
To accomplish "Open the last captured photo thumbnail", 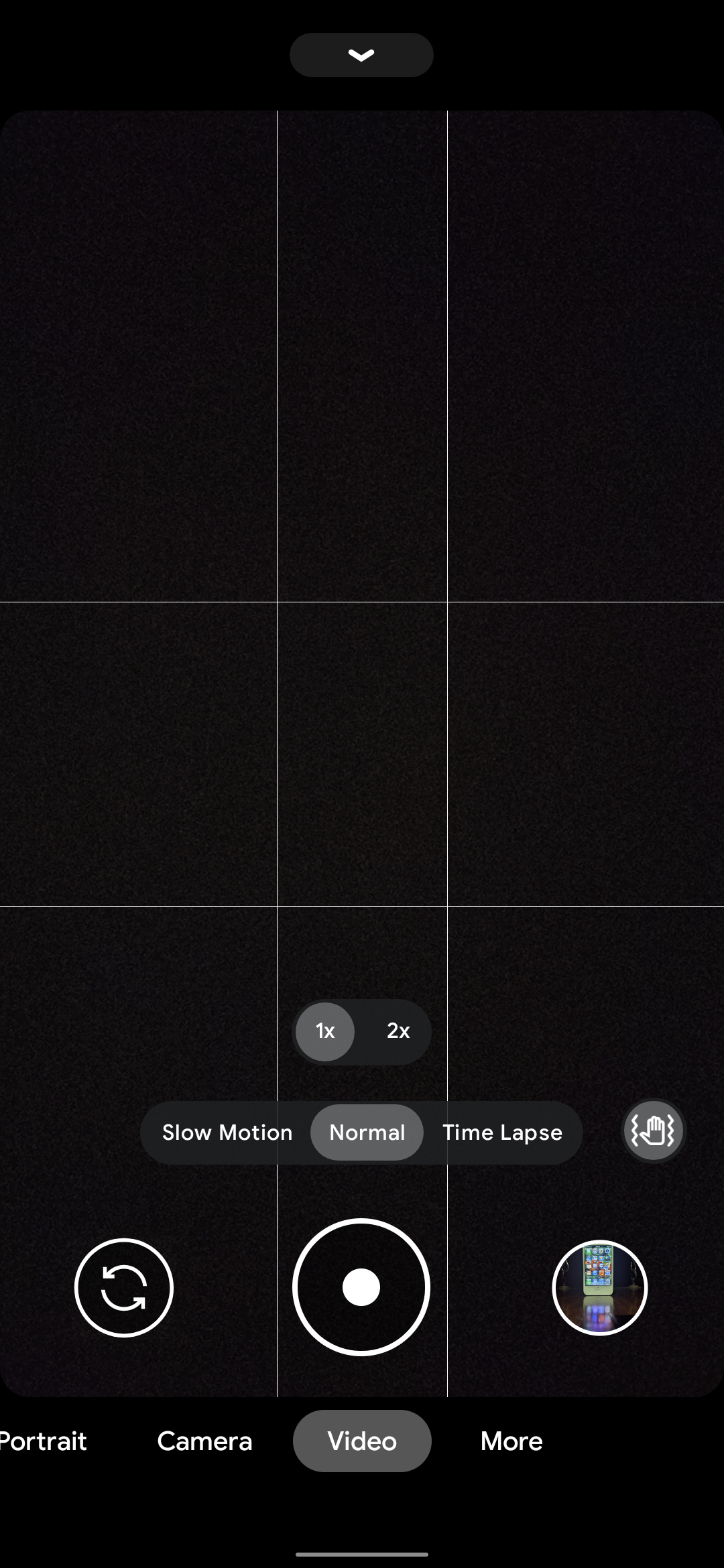I will [599, 1287].
